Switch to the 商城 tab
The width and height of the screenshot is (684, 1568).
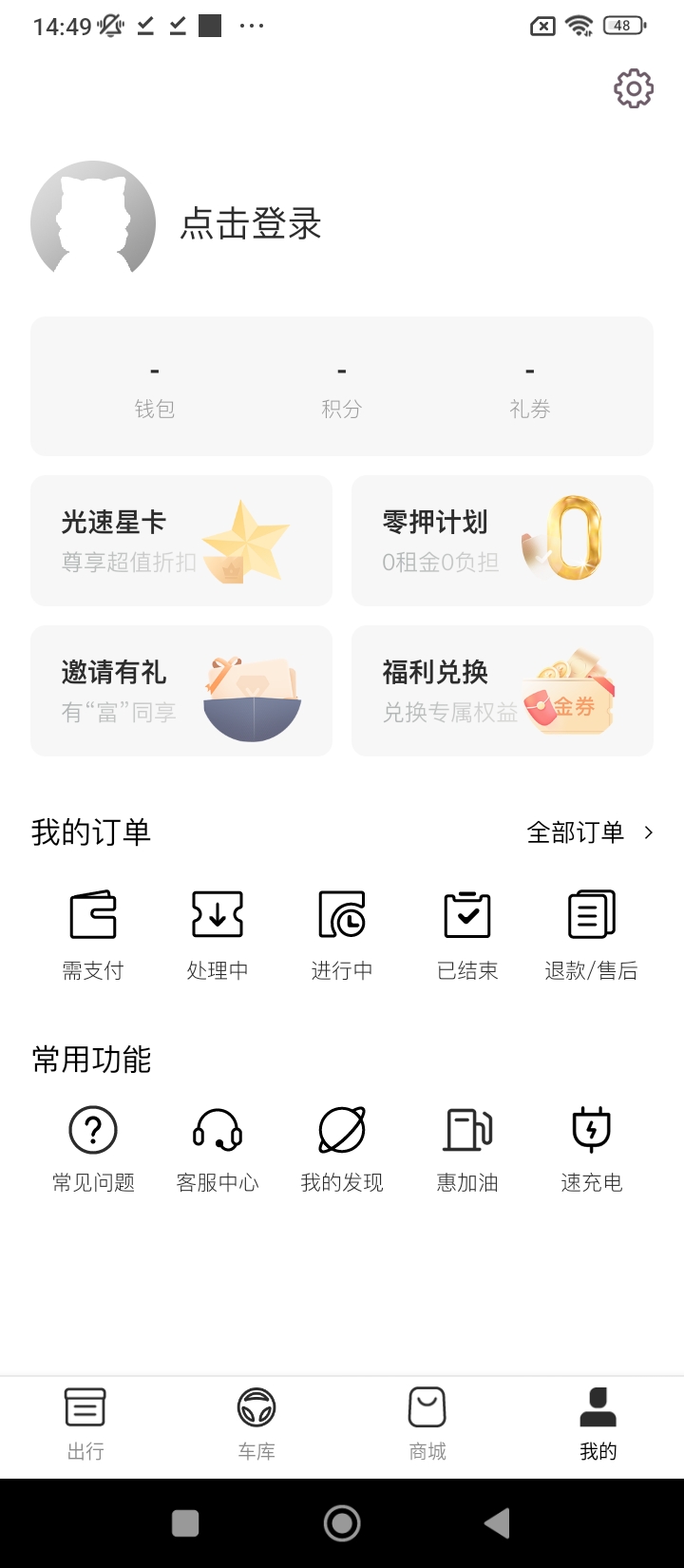pos(427,1424)
